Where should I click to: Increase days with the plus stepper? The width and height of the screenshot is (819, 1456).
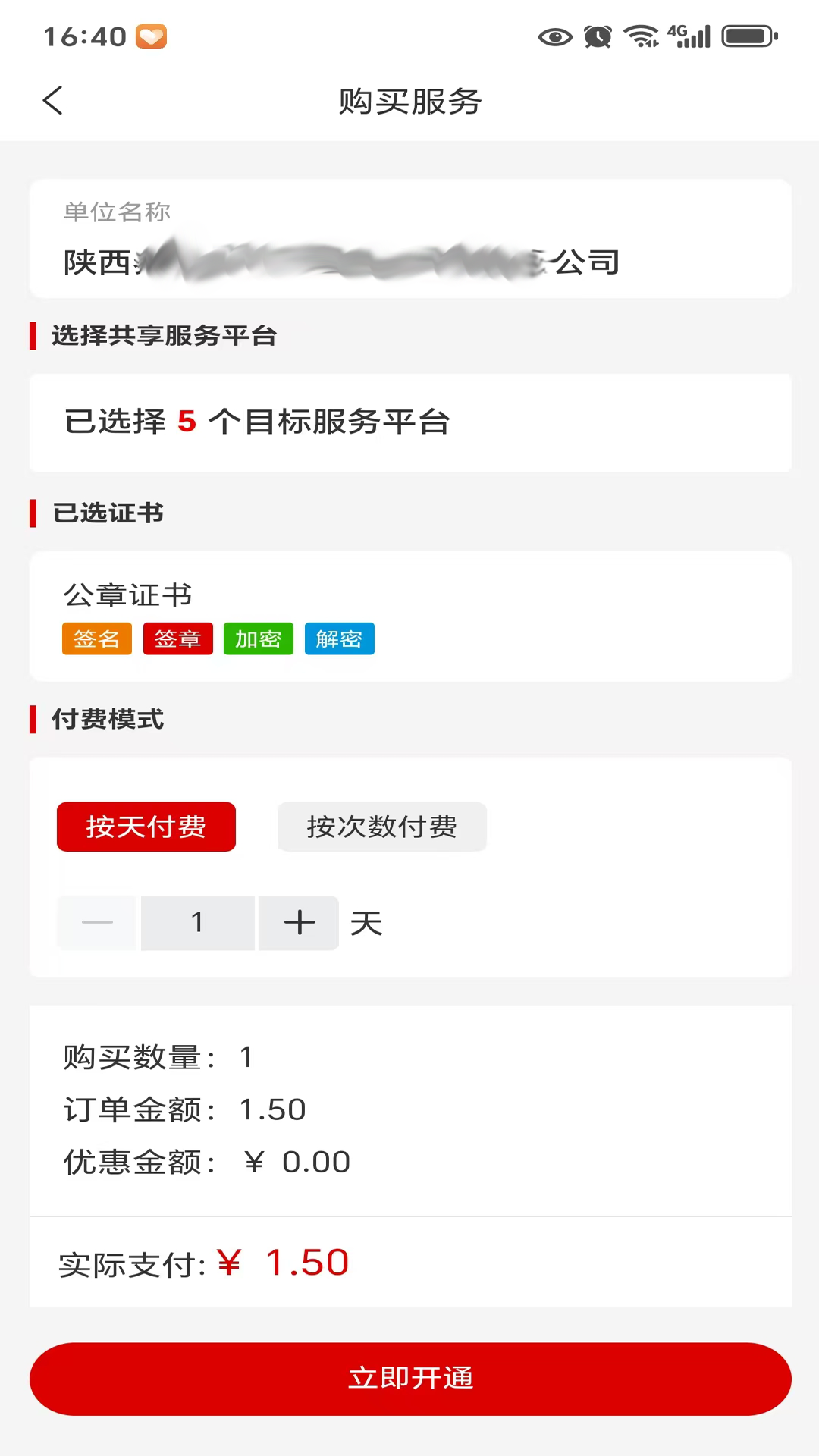pos(299,922)
